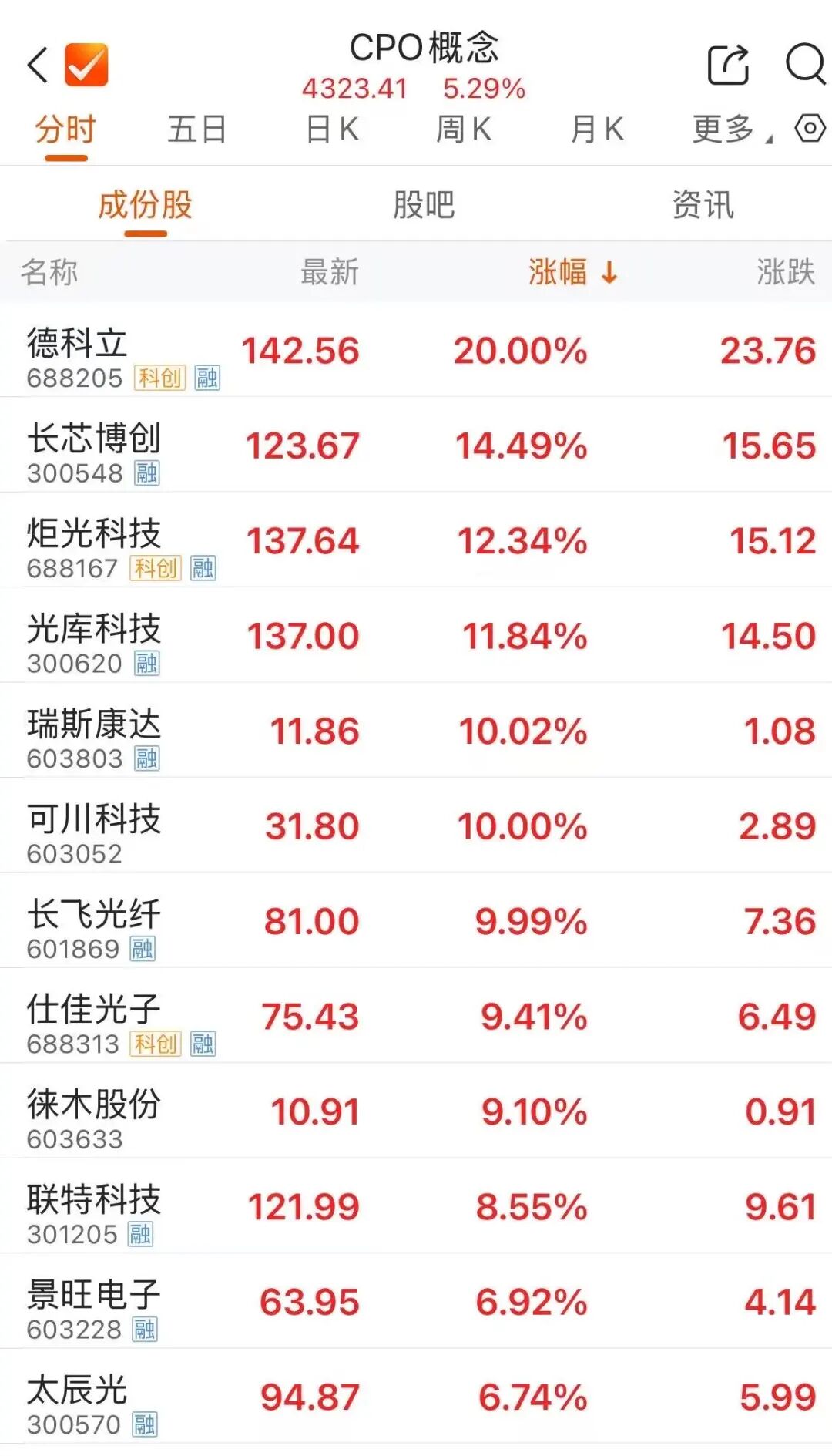Open the 资讯 news tab
832x1456 pixels.
click(x=703, y=205)
